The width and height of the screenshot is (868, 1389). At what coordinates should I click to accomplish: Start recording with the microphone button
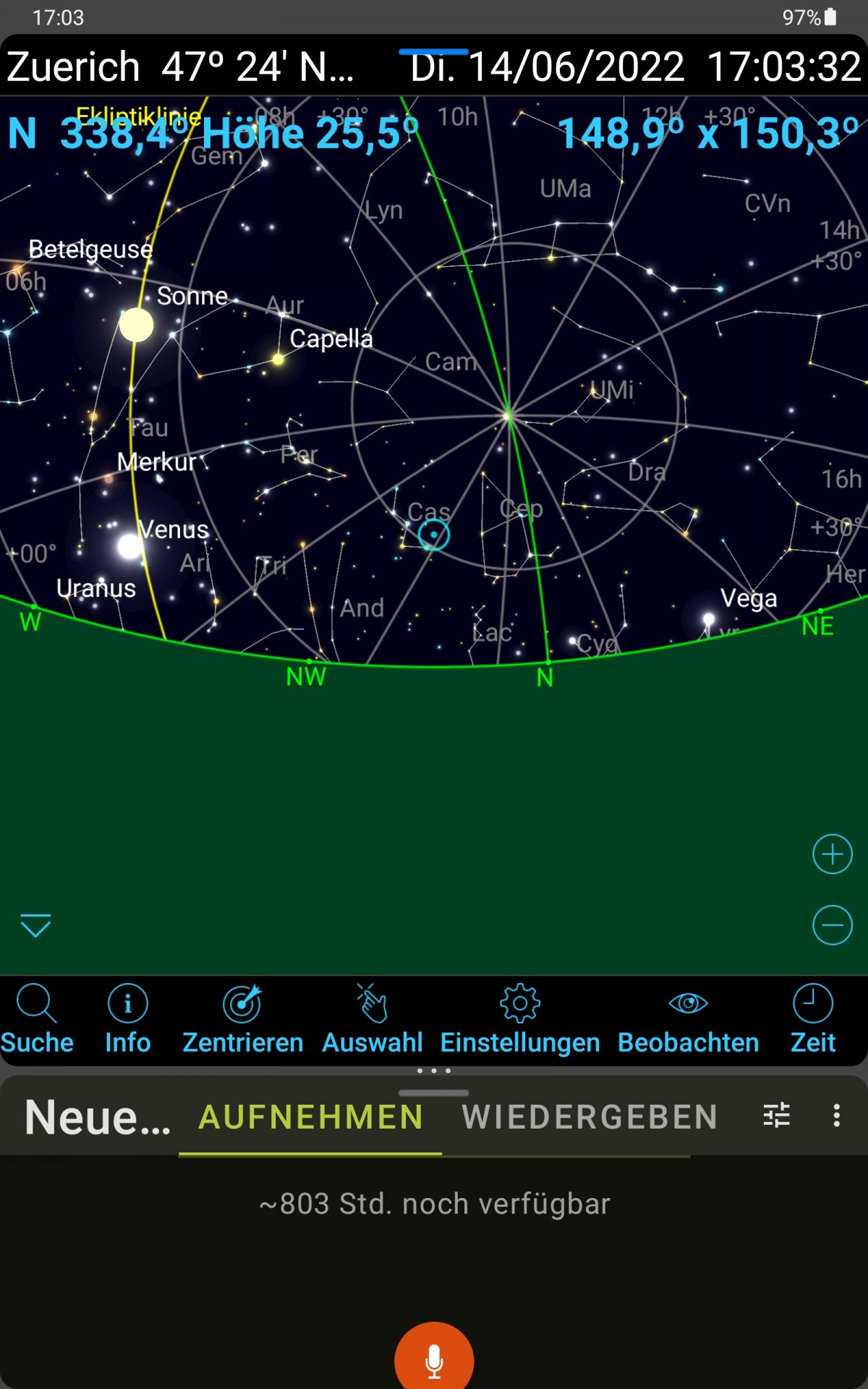[434, 1360]
